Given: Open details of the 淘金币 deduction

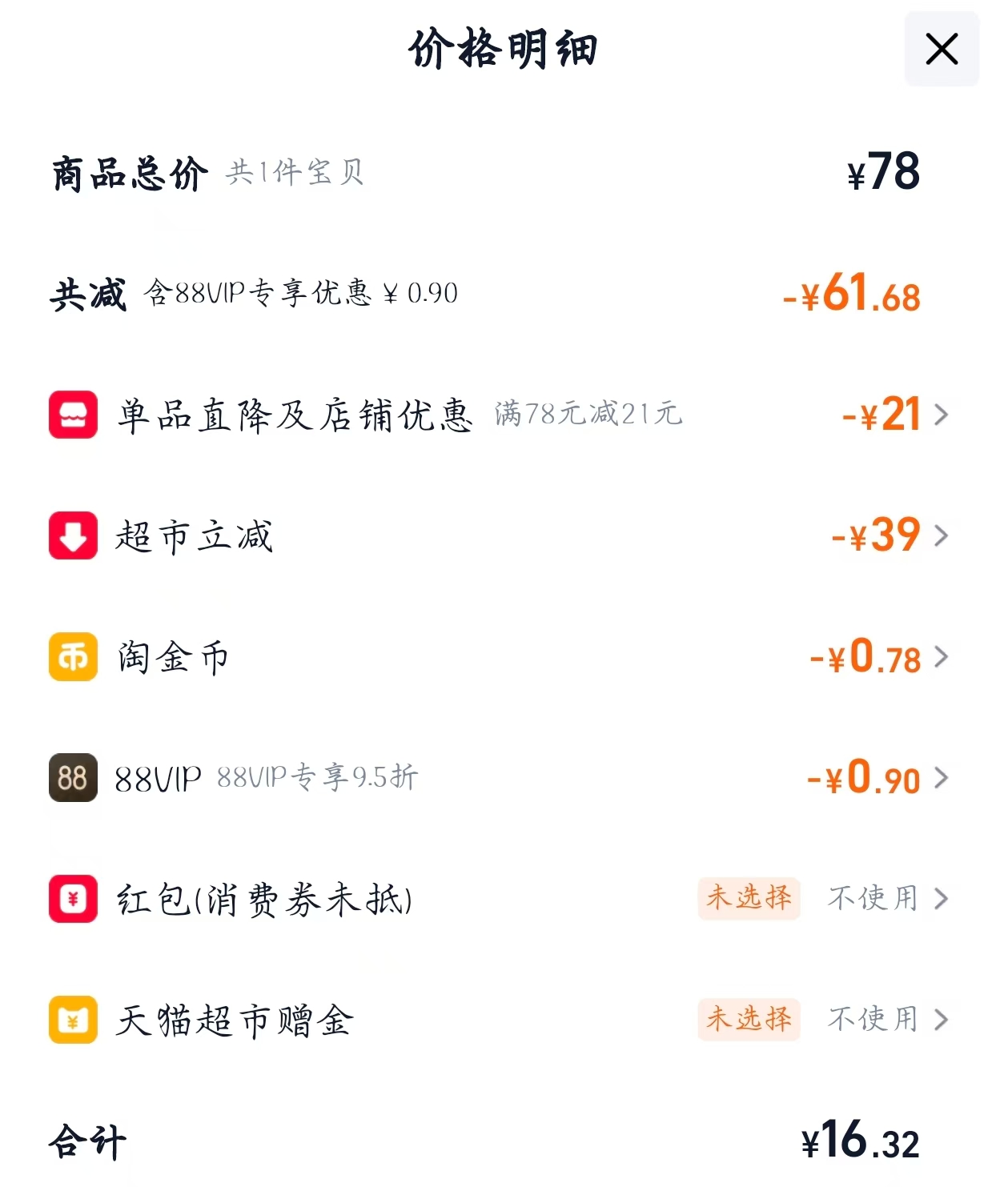Looking at the screenshot, I should pyautogui.click(x=942, y=658).
